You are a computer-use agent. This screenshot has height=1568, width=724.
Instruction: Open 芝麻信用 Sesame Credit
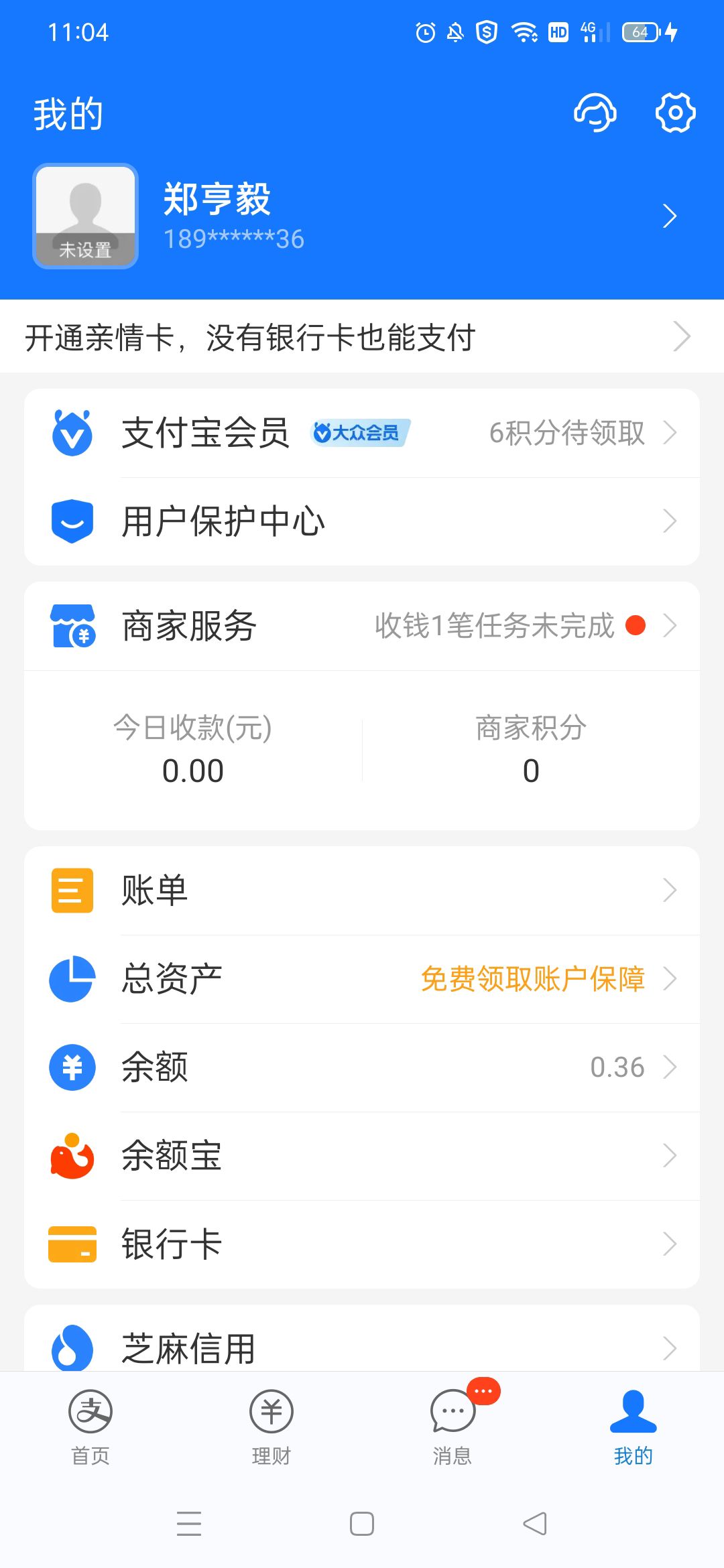[362, 1347]
